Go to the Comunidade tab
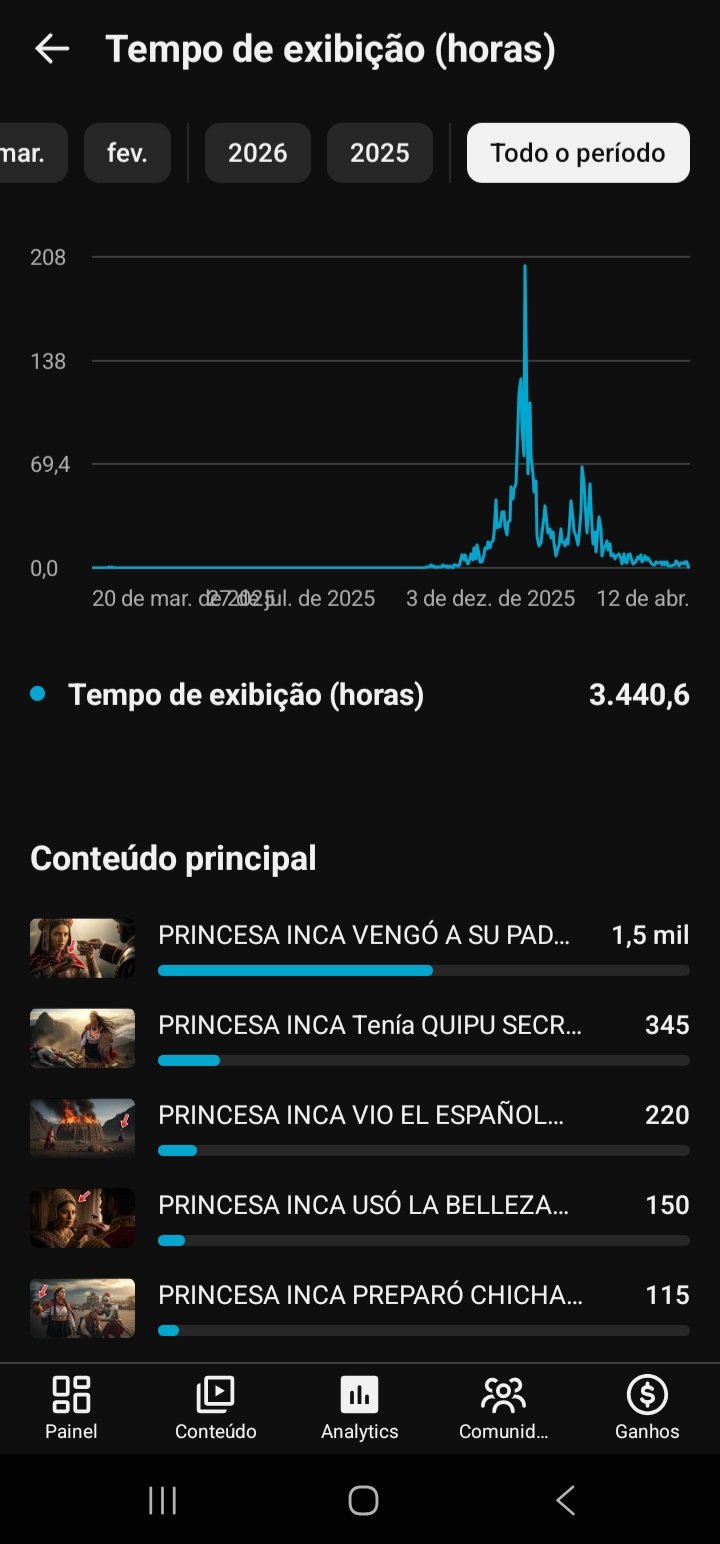 [503, 1407]
